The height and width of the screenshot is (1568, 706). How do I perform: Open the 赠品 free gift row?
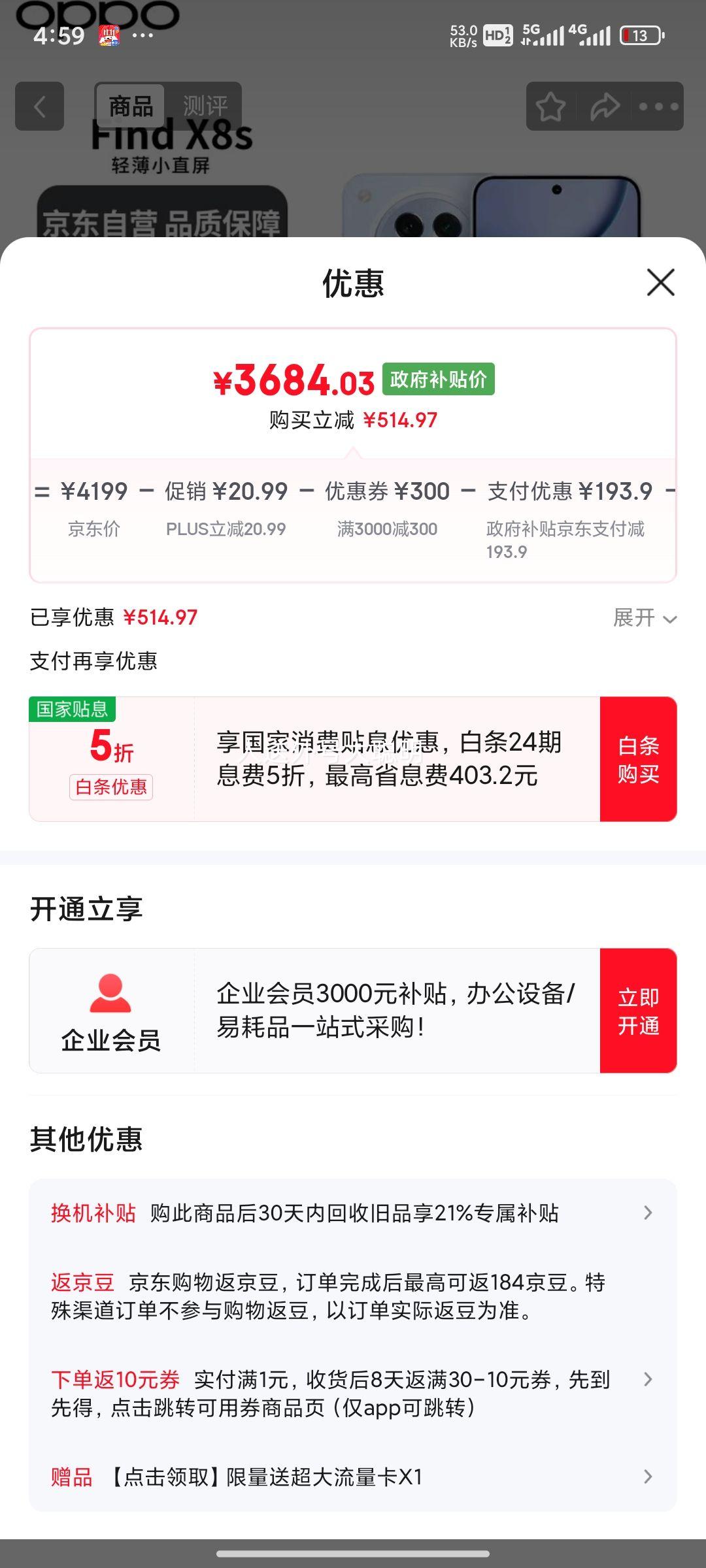tap(353, 1477)
